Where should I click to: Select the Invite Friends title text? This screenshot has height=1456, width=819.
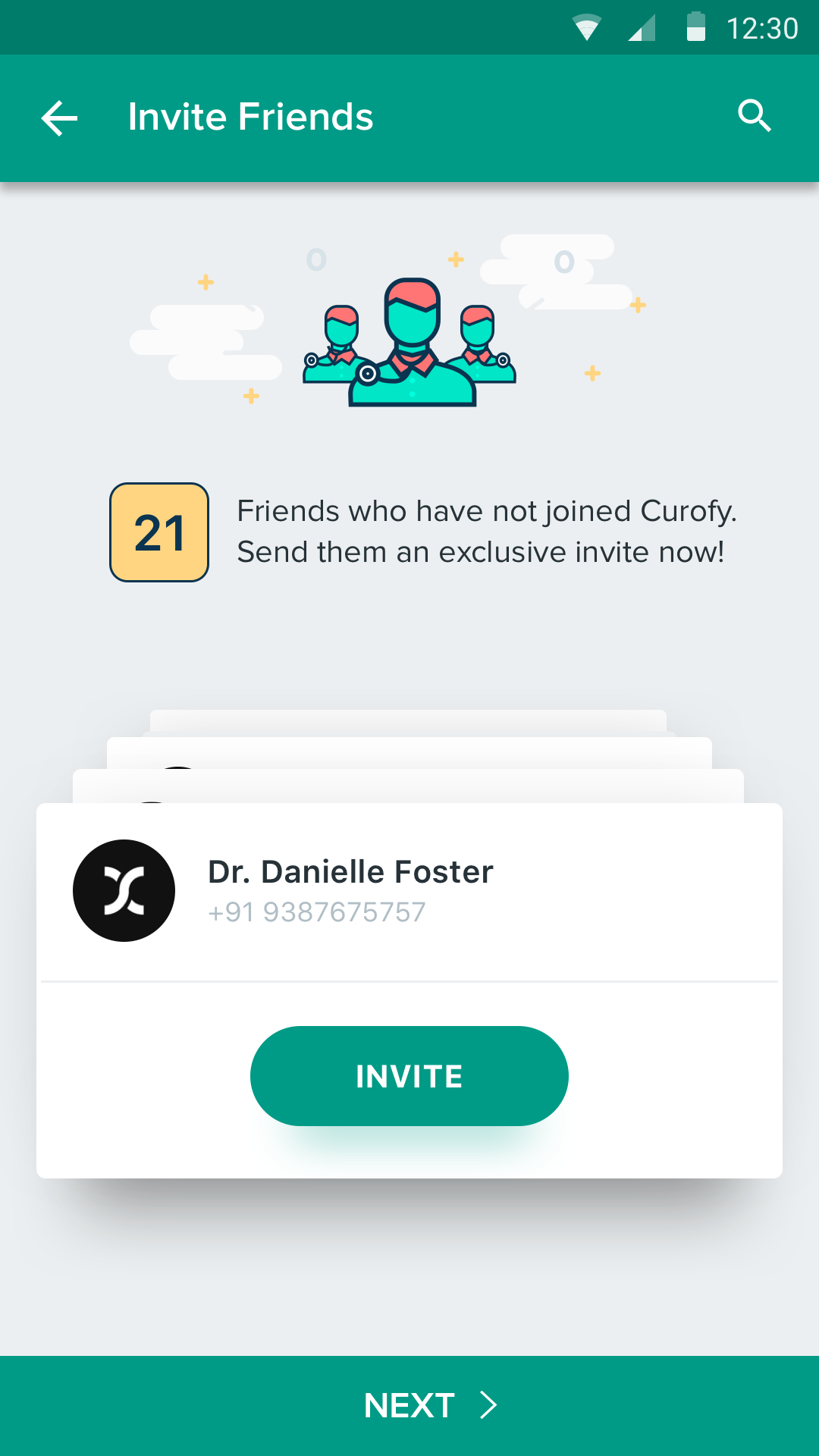249,116
